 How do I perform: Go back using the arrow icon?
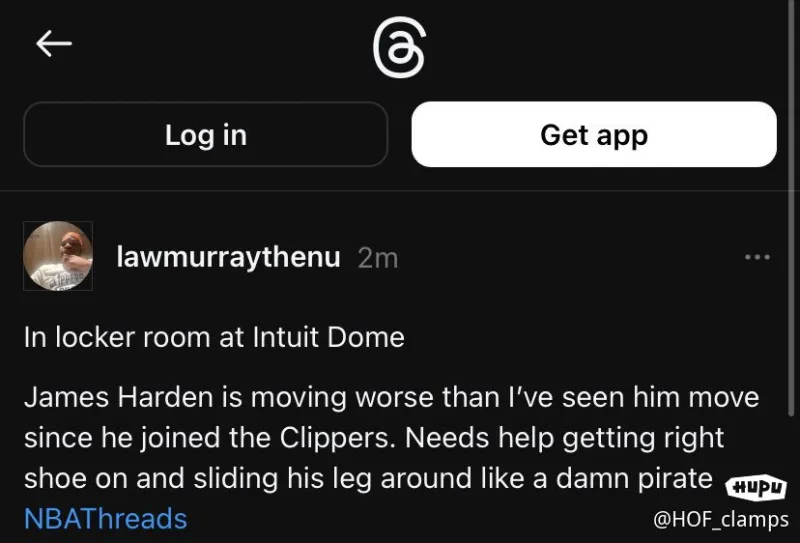(54, 42)
